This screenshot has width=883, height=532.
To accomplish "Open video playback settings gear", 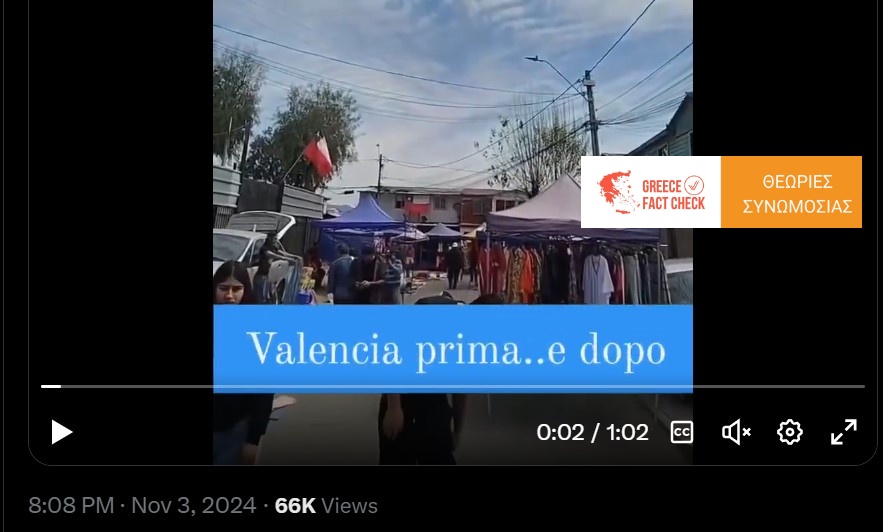I will [790, 432].
